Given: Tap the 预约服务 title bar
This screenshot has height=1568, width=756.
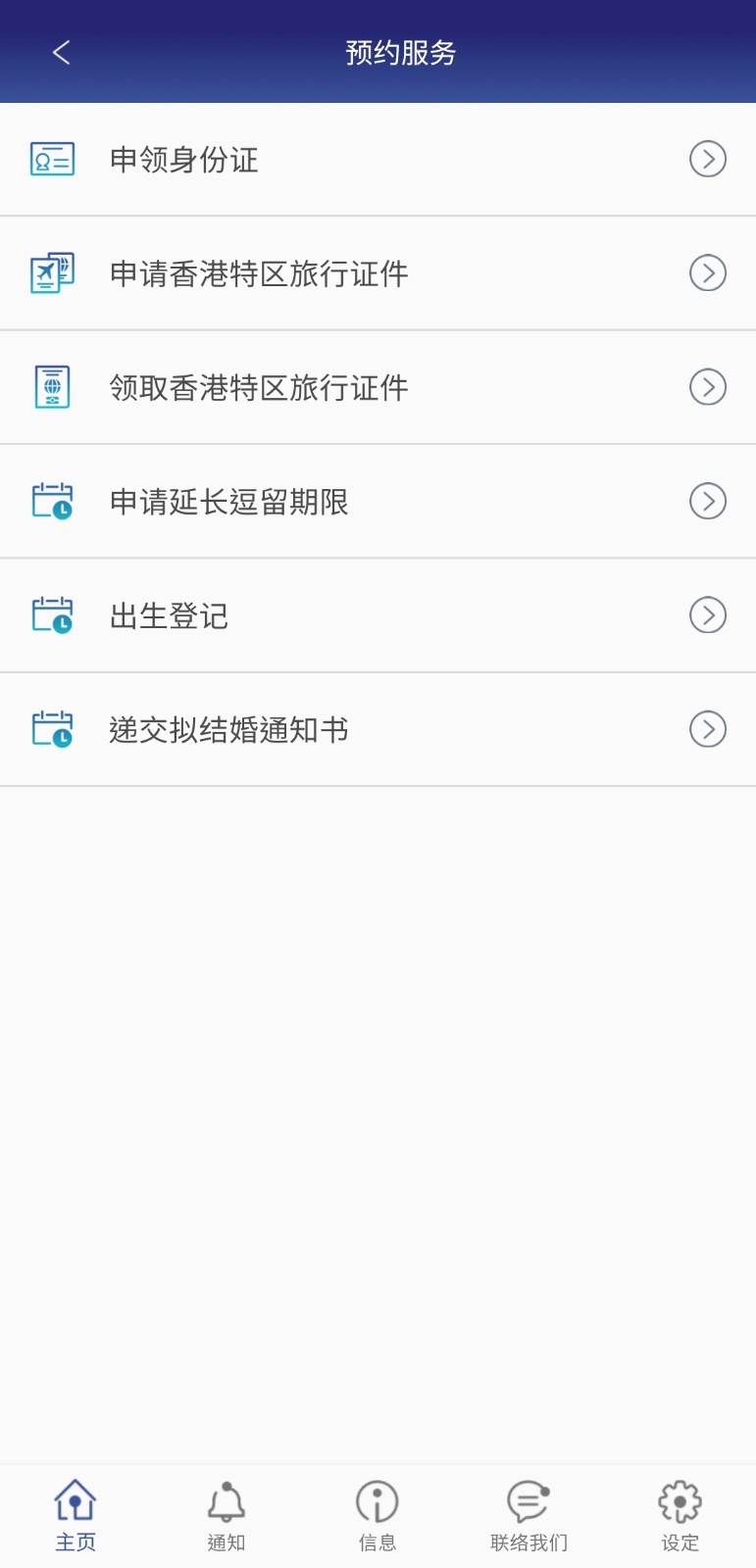Looking at the screenshot, I should tap(398, 53).
